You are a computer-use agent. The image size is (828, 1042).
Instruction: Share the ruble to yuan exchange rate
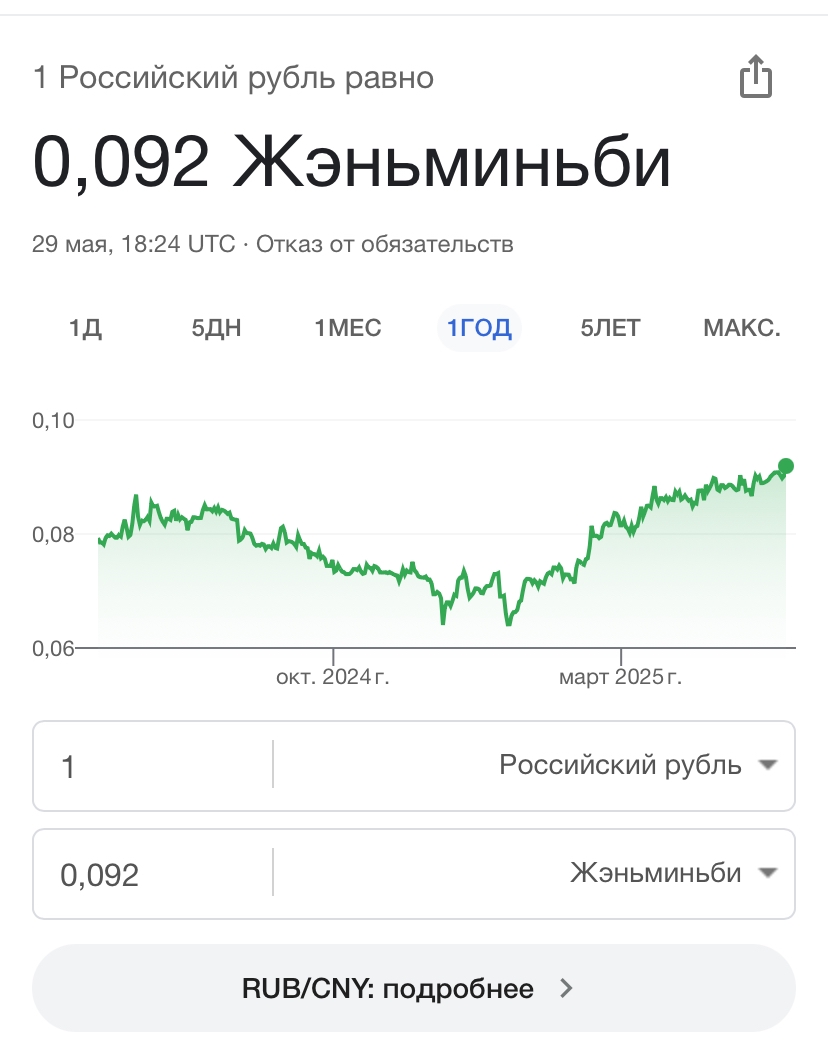756,77
